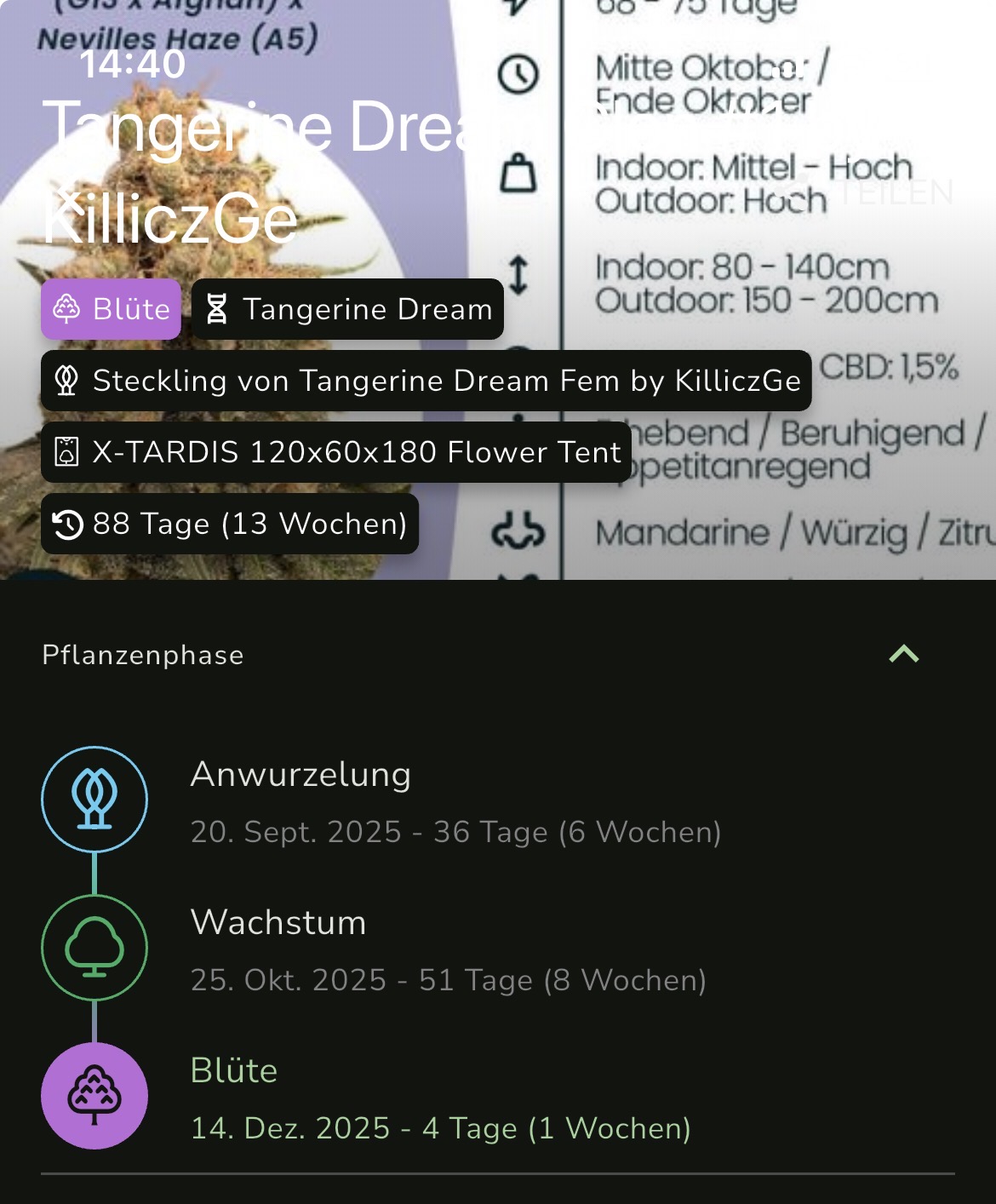Open the Tangerine Dream strain chip
This screenshot has height=1204, width=996.
pyautogui.click(x=347, y=309)
